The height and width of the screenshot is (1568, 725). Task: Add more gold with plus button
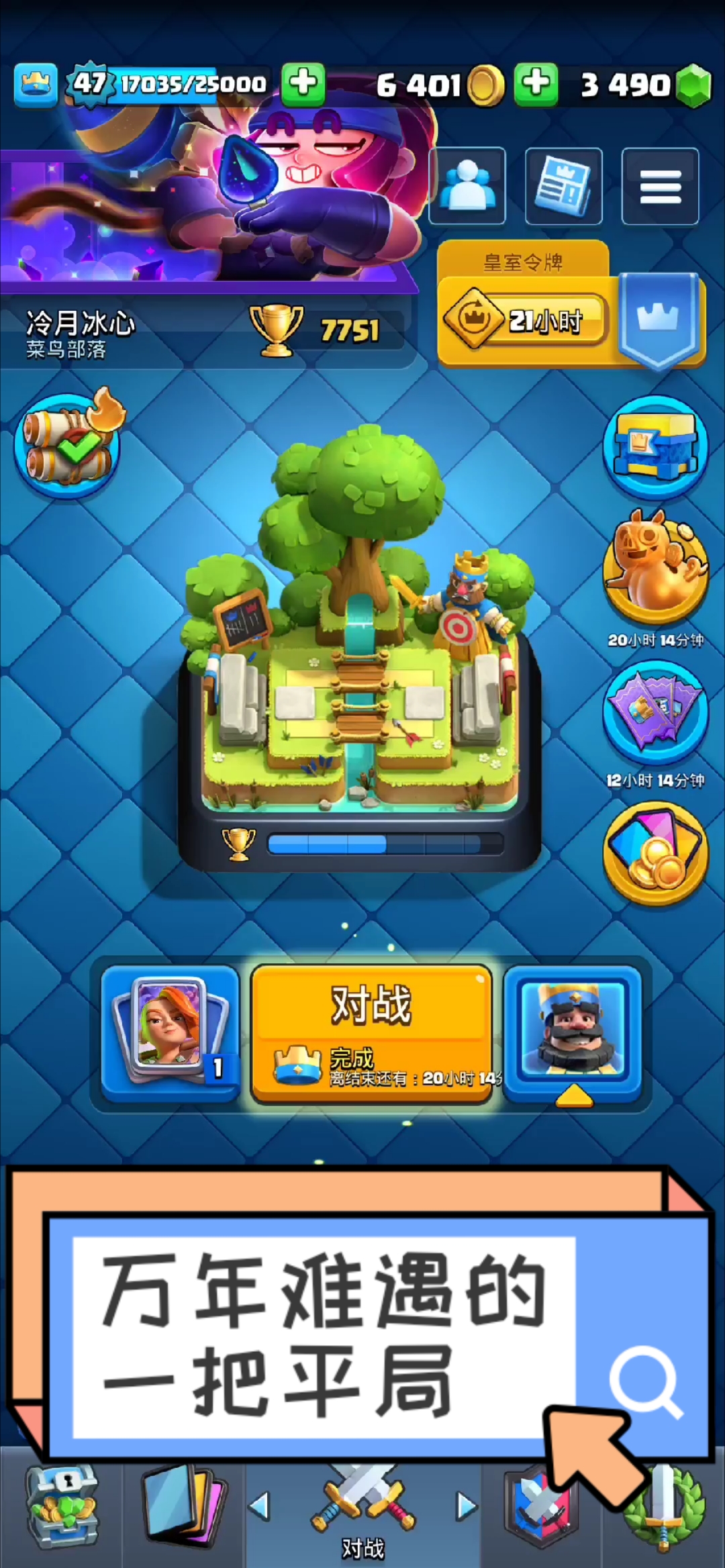click(536, 85)
